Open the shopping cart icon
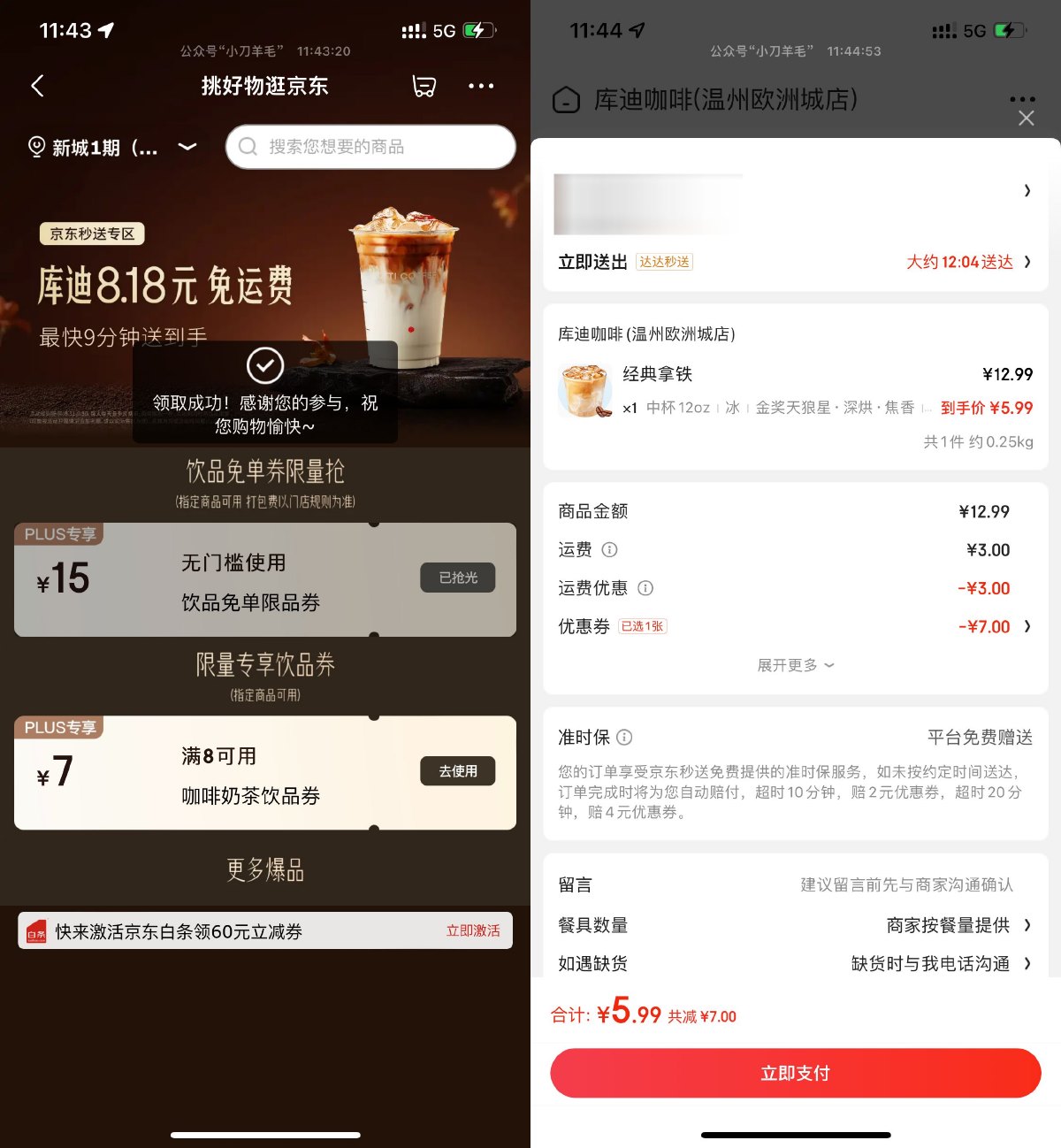This screenshot has height=1148, width=1061. click(x=424, y=86)
